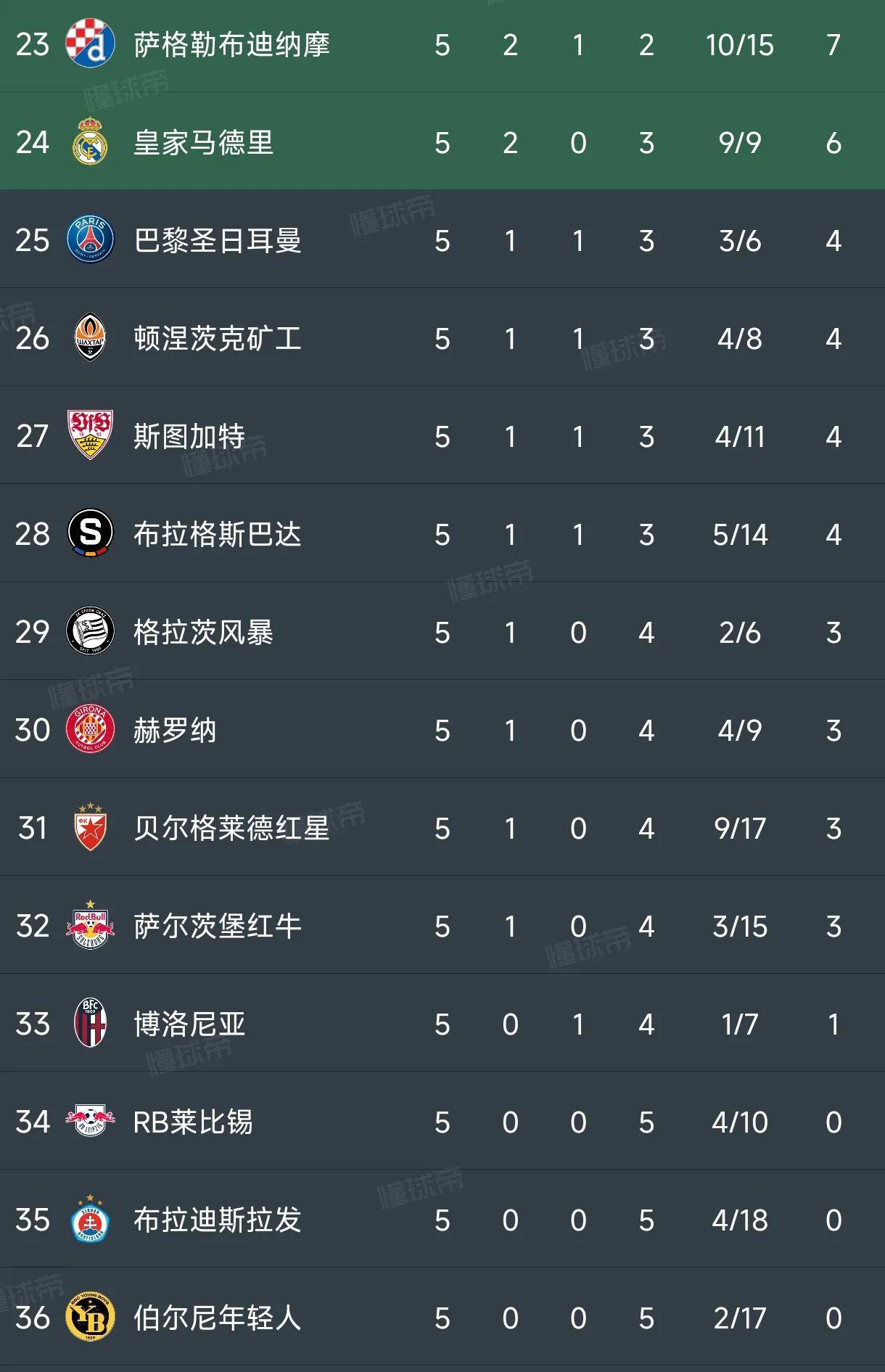Click the RB Salzburg bull logo
This screenshot has height=1372, width=885.
89,926
